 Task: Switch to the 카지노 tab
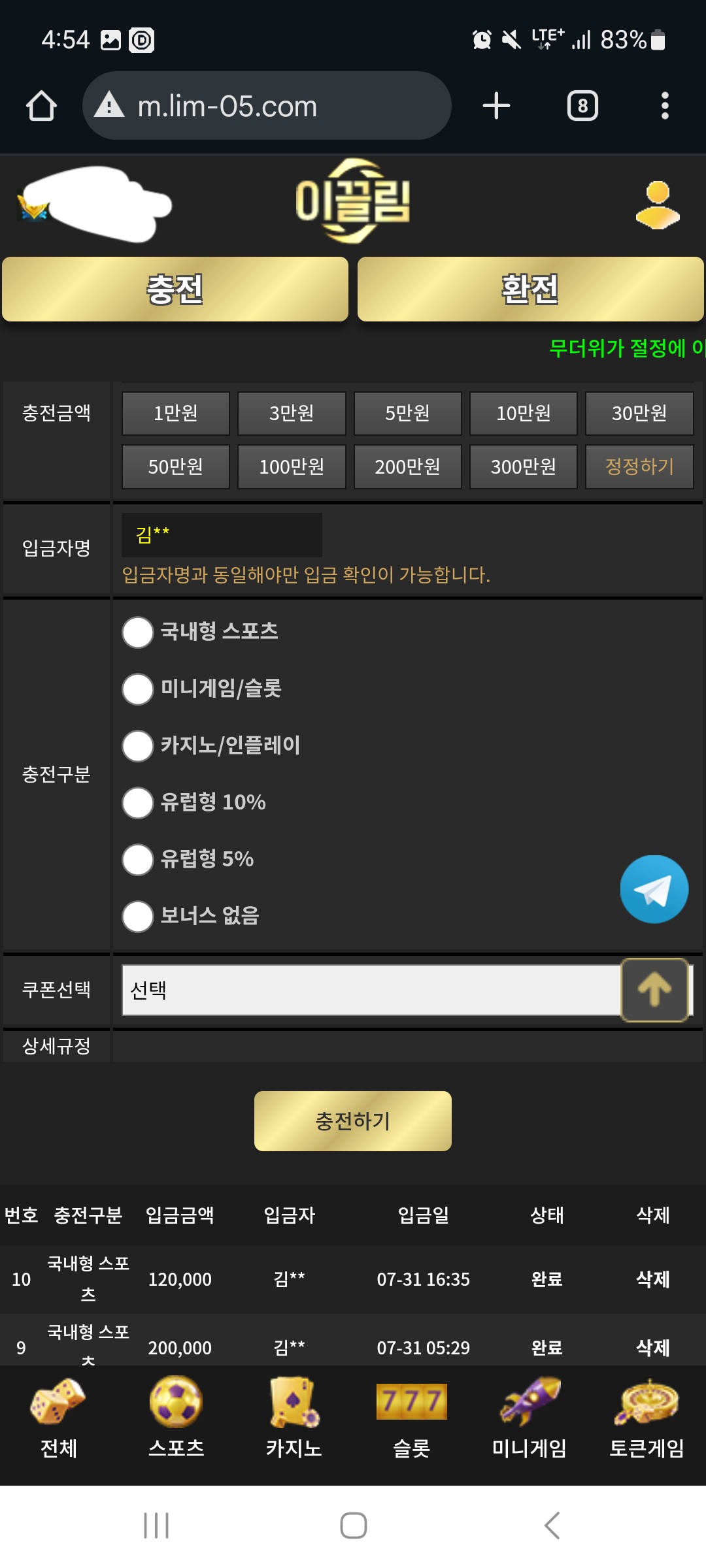[x=294, y=1418]
